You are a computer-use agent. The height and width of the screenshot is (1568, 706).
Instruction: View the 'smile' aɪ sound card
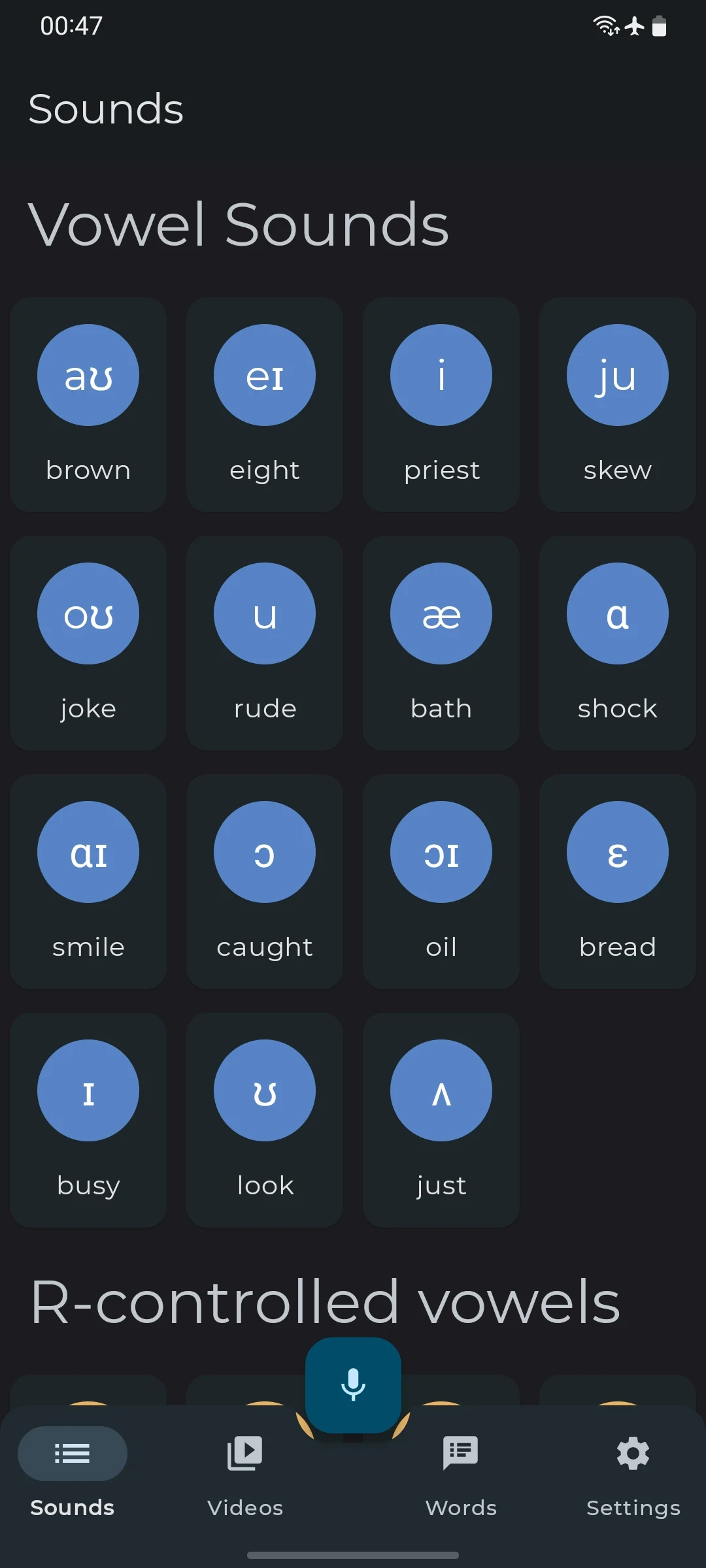[x=88, y=881]
